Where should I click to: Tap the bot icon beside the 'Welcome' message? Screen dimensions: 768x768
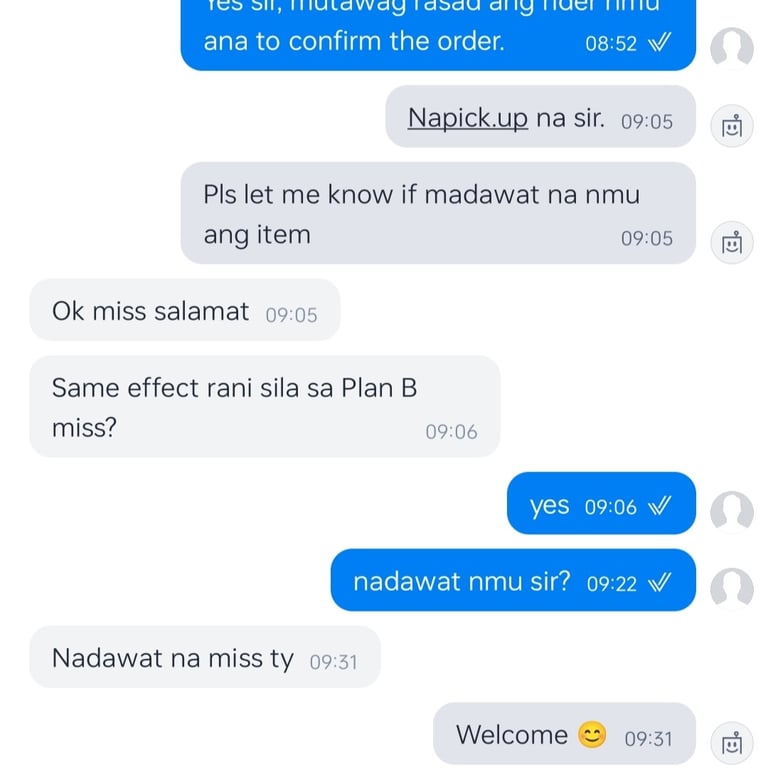731,743
